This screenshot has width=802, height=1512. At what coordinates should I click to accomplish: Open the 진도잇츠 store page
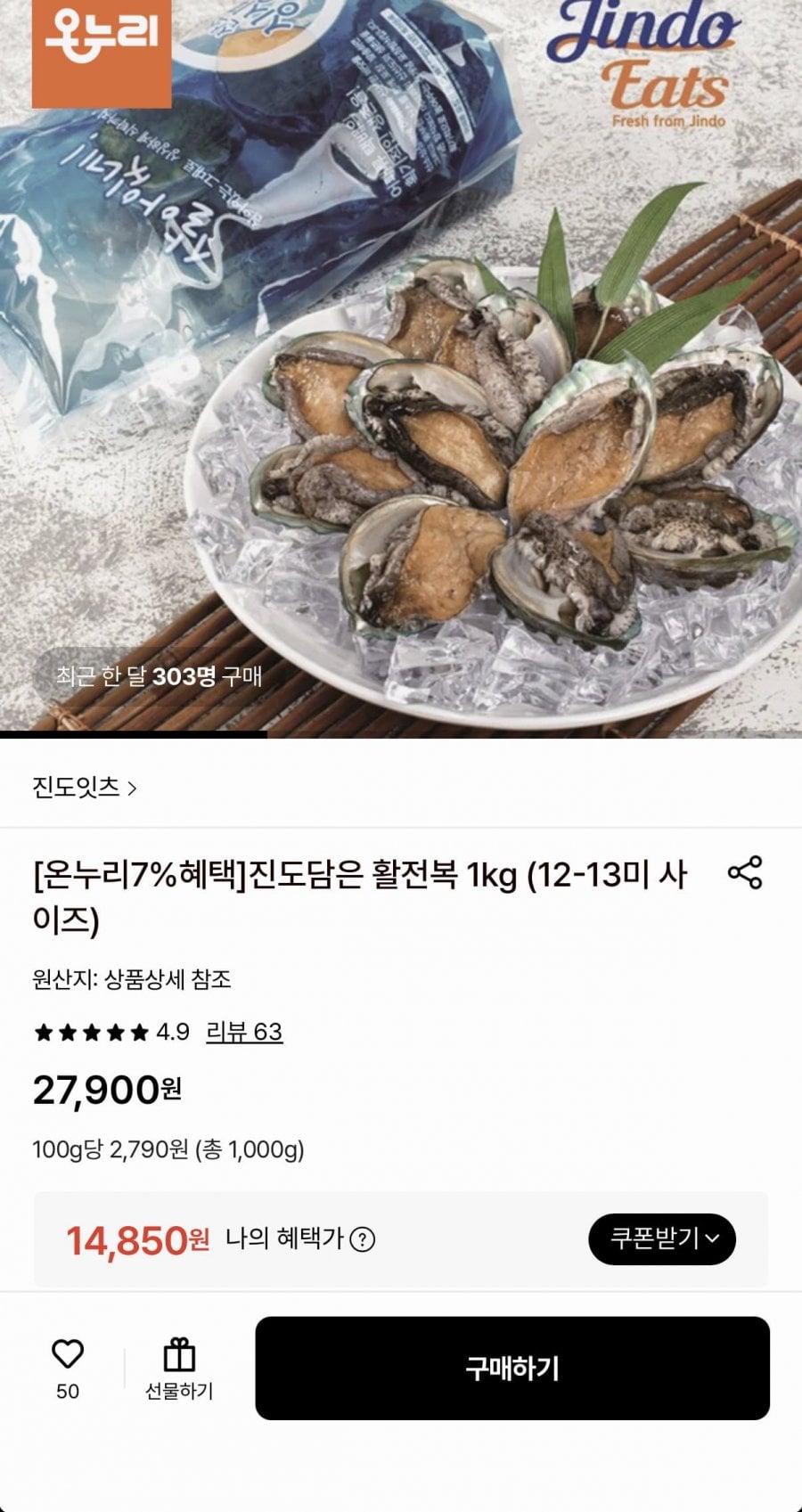pos(85,788)
